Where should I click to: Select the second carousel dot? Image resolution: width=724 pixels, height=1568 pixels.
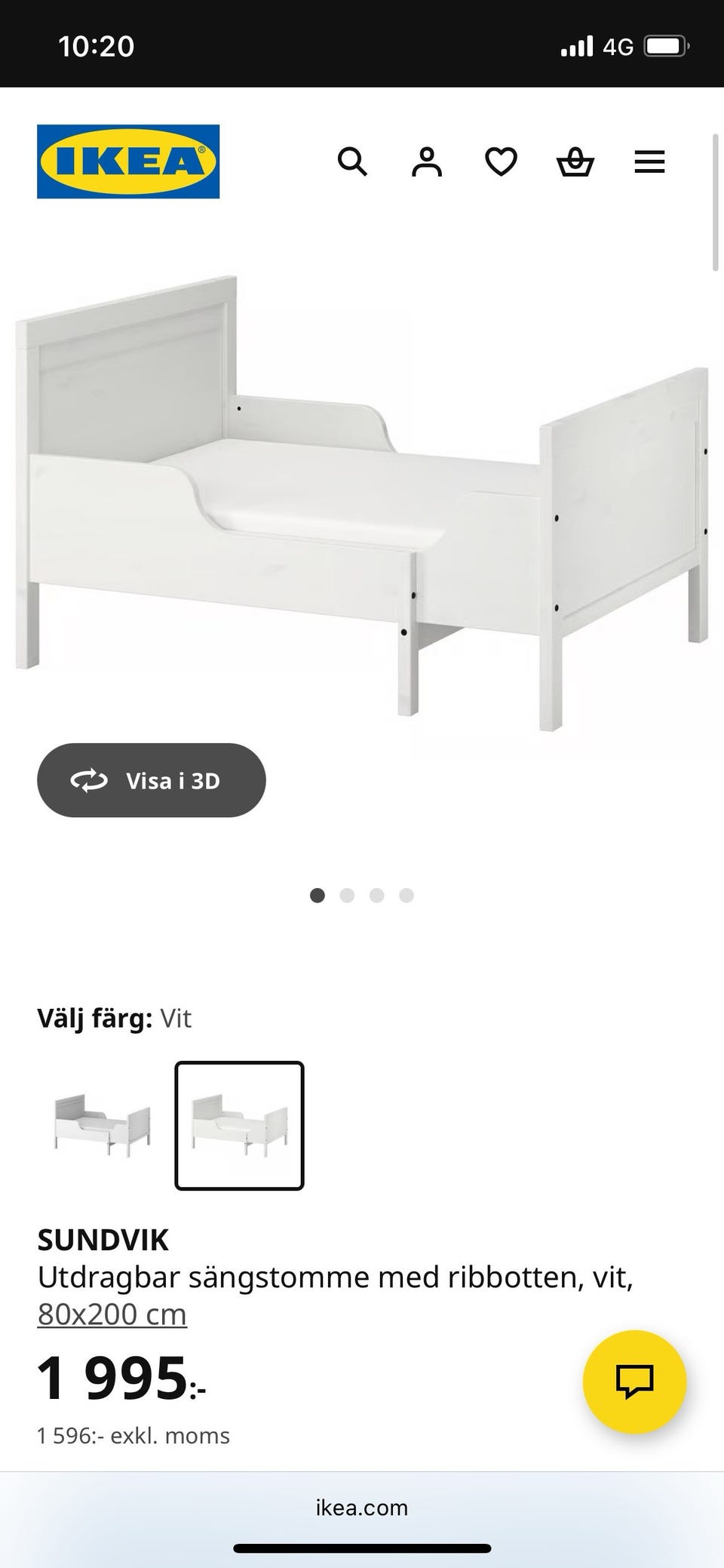[x=348, y=895]
